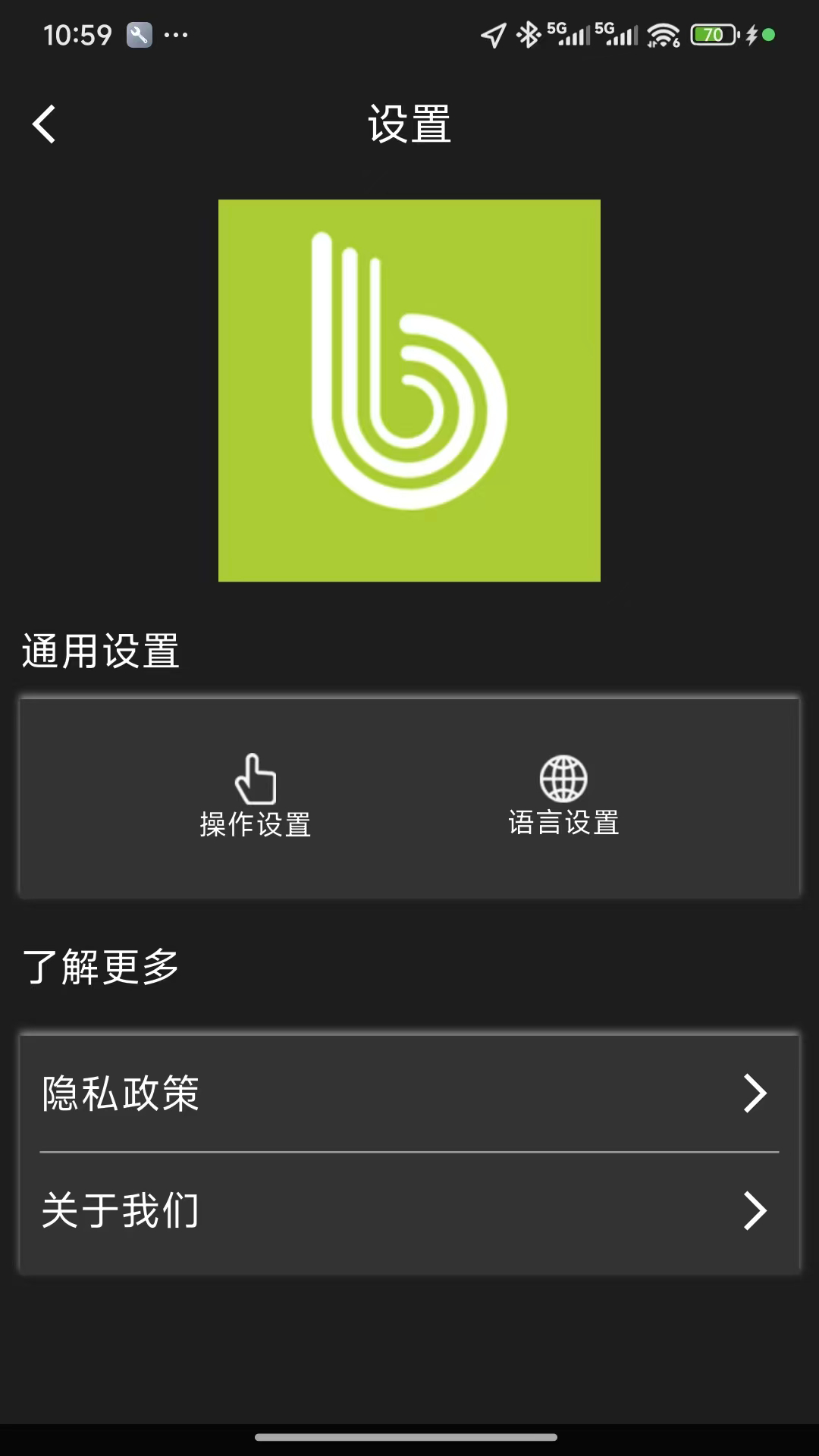Tap the location arrow icon in the status bar

click(x=494, y=33)
